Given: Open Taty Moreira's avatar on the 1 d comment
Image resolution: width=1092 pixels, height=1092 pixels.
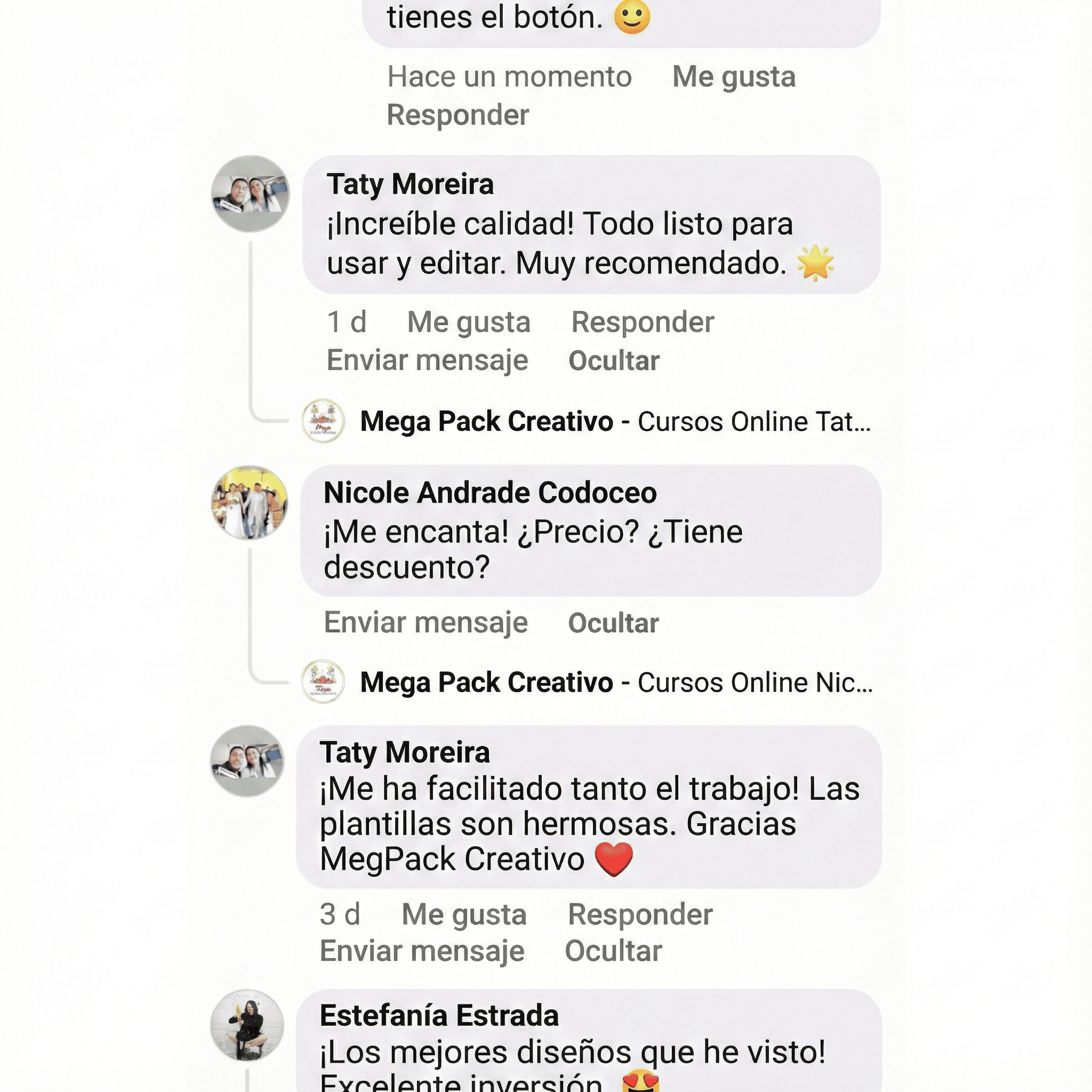Looking at the screenshot, I should (x=251, y=194).
